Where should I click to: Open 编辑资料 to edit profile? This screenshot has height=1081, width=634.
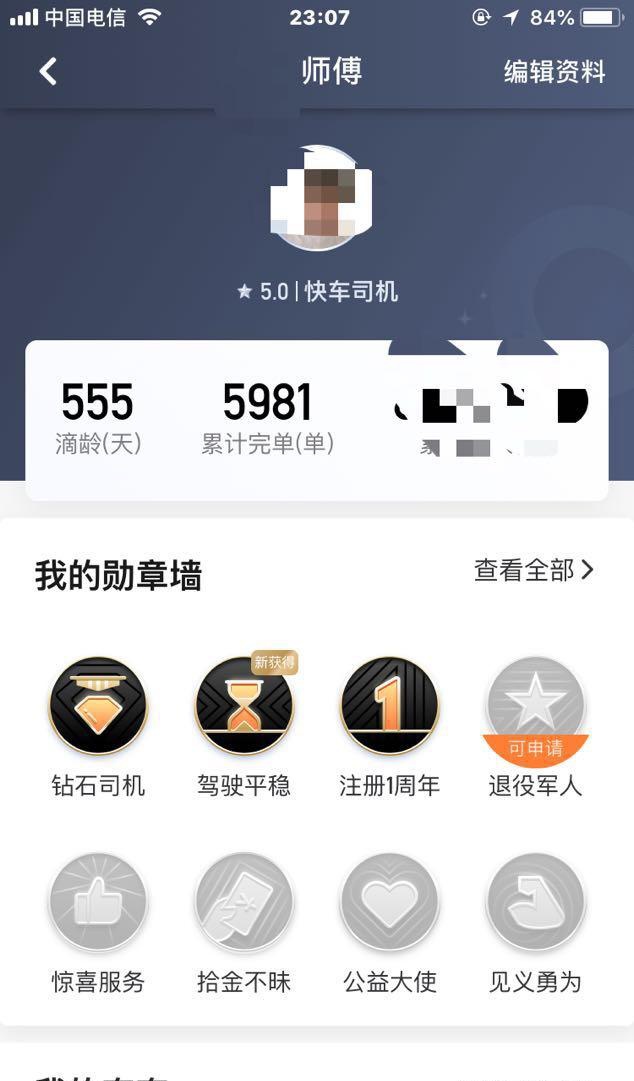coord(554,72)
